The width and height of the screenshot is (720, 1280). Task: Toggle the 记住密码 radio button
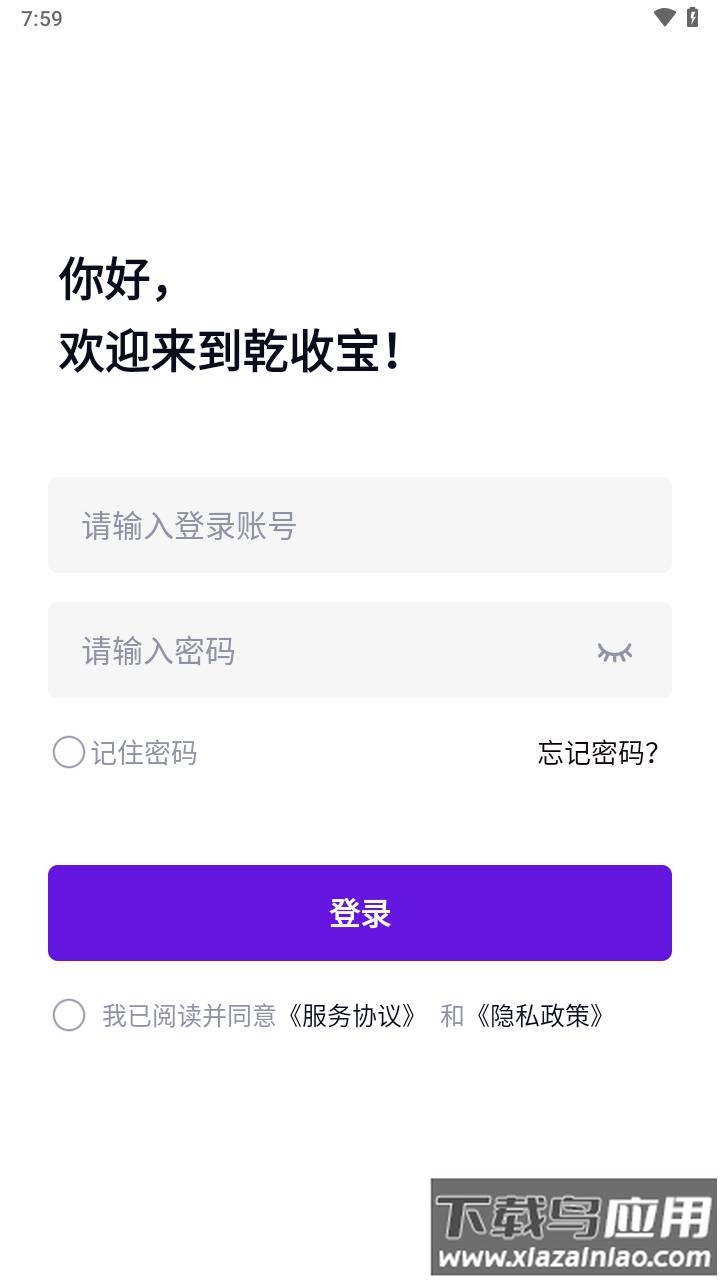click(x=68, y=753)
